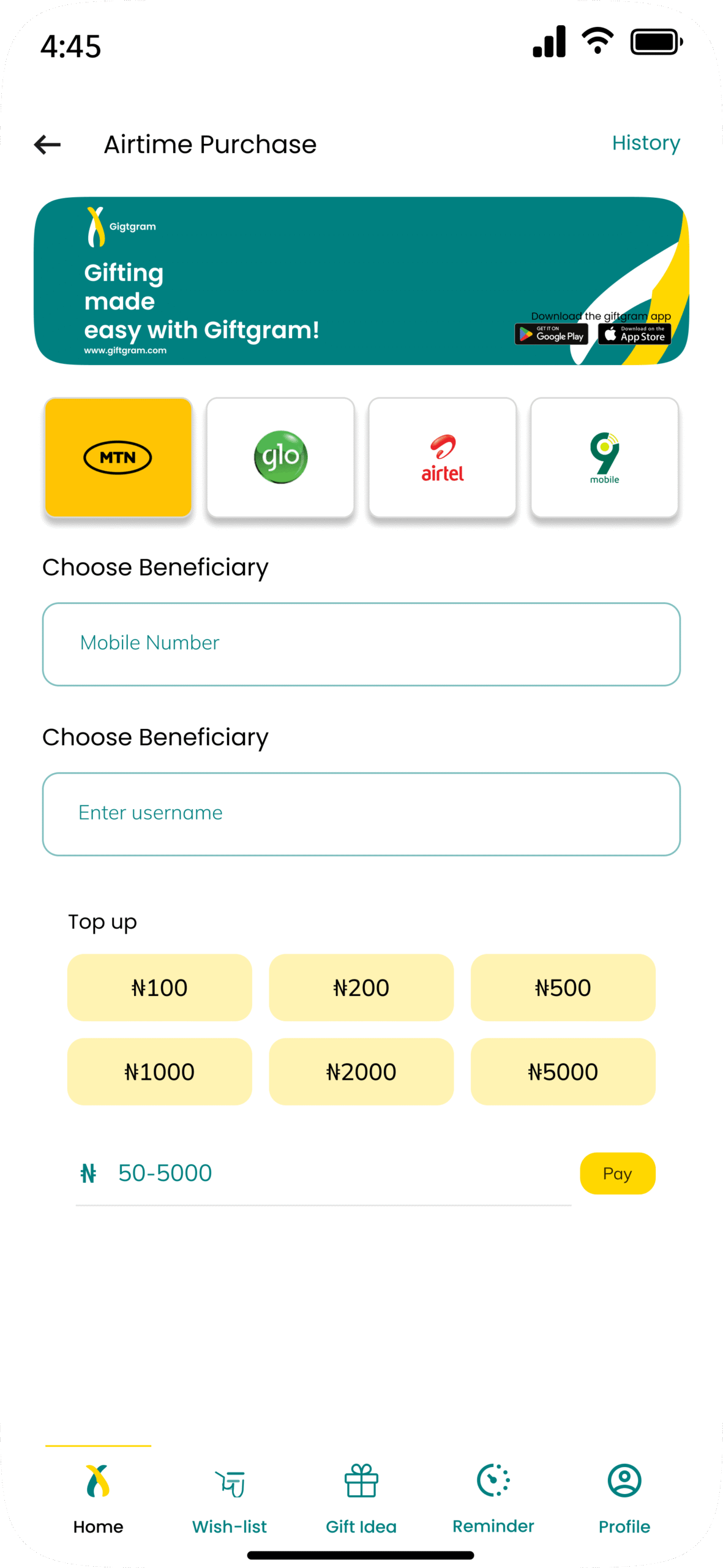Choose the glo network tile

280,457
